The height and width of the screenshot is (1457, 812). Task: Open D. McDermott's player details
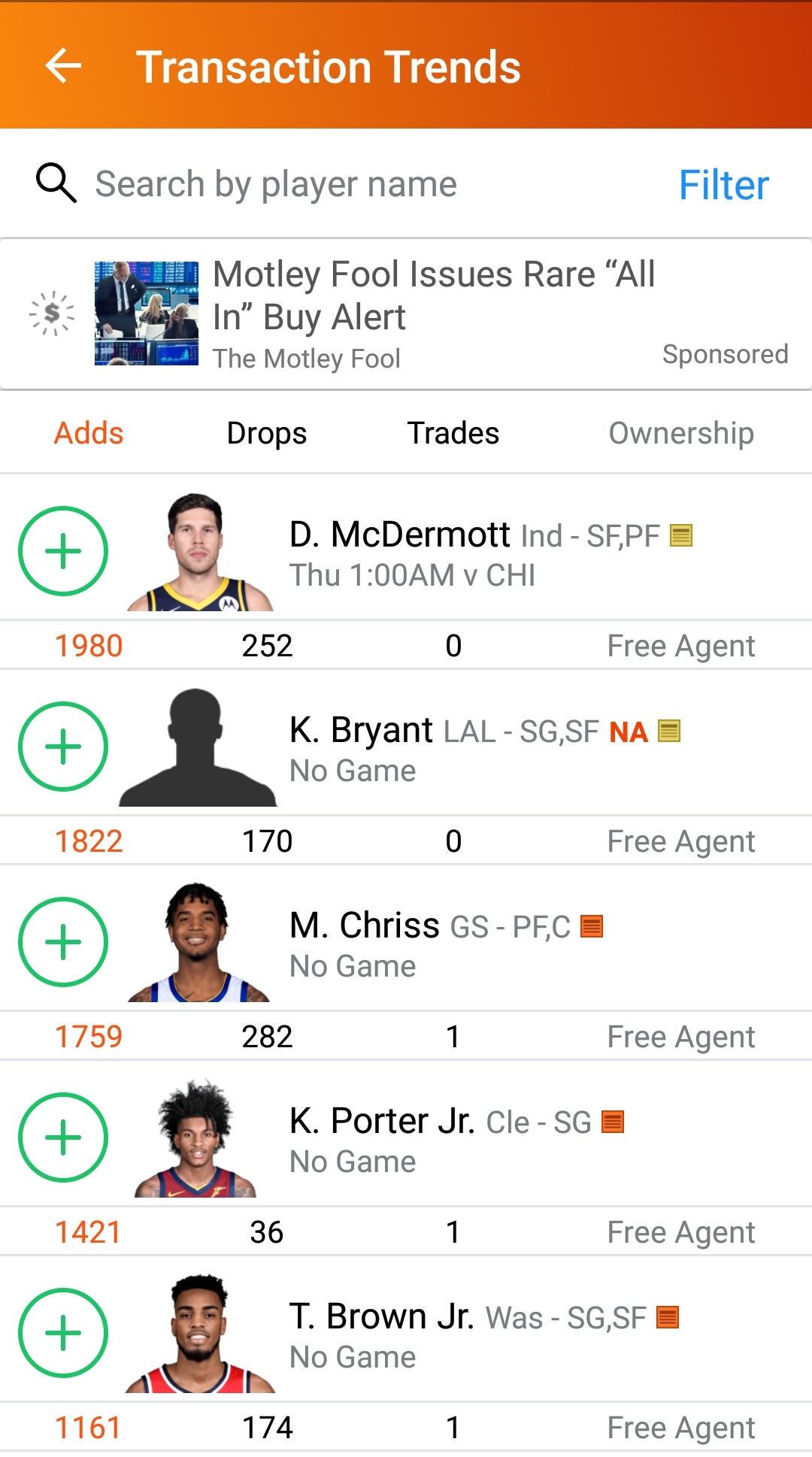(x=400, y=535)
